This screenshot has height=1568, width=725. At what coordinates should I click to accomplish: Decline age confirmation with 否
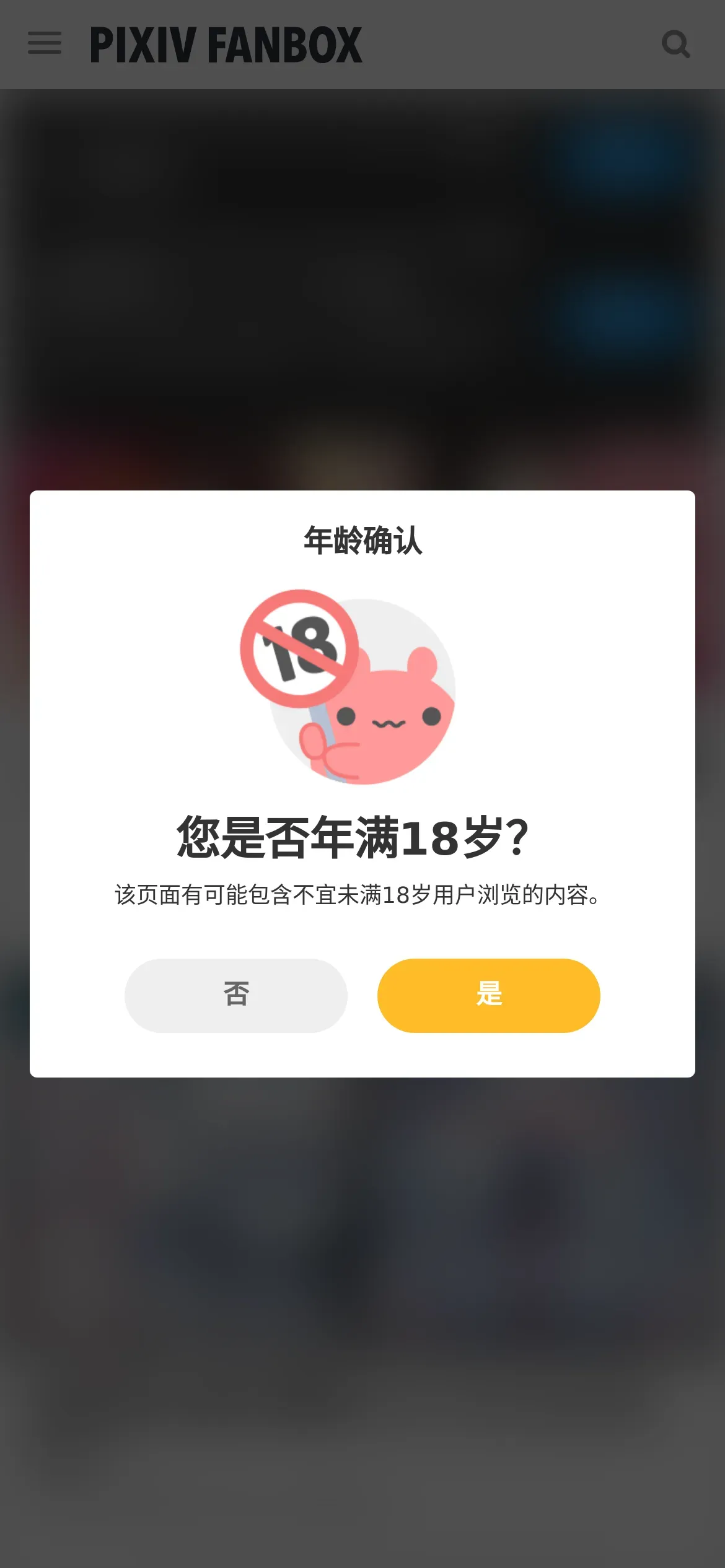coord(236,995)
